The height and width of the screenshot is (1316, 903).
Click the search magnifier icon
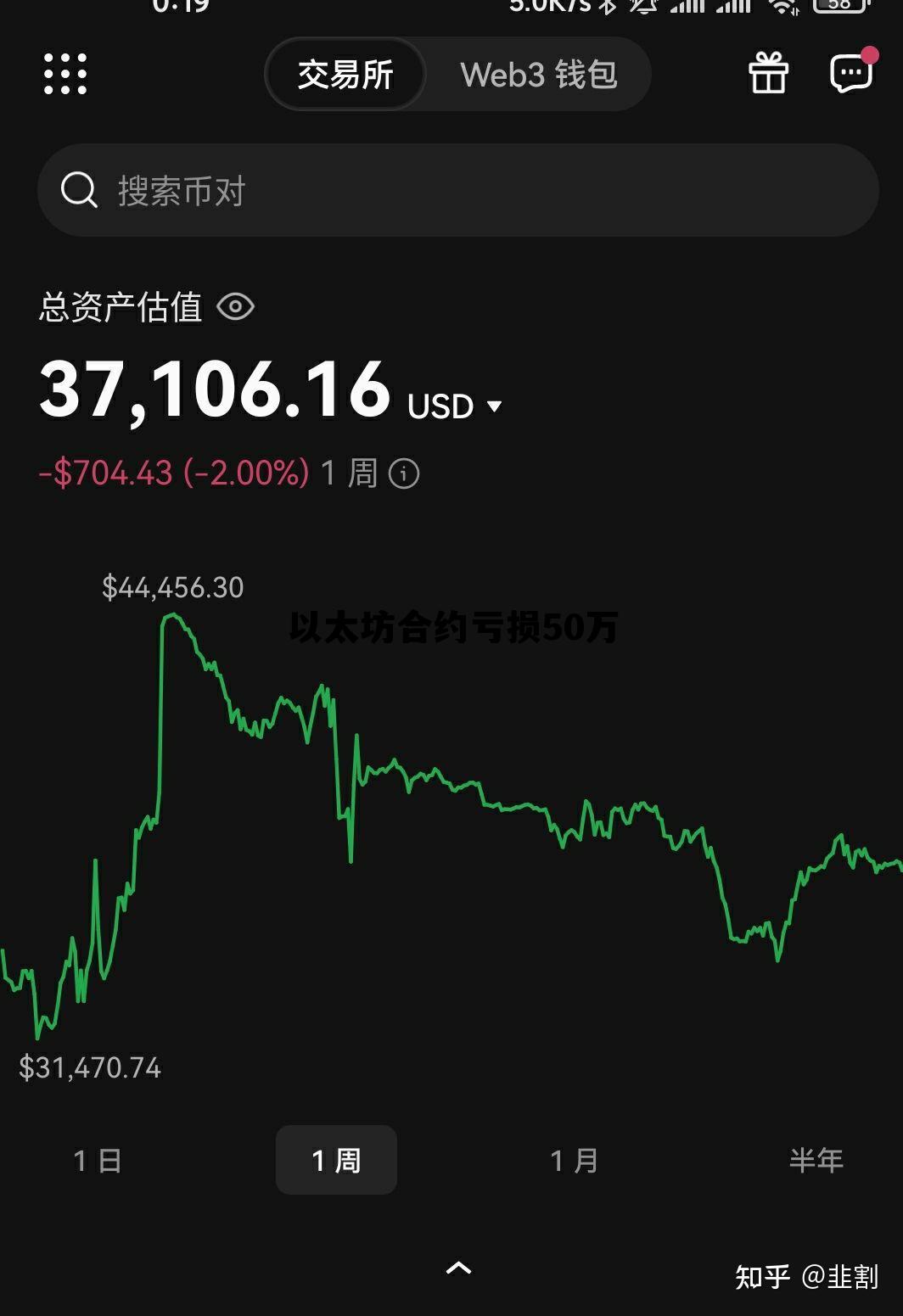point(79,191)
